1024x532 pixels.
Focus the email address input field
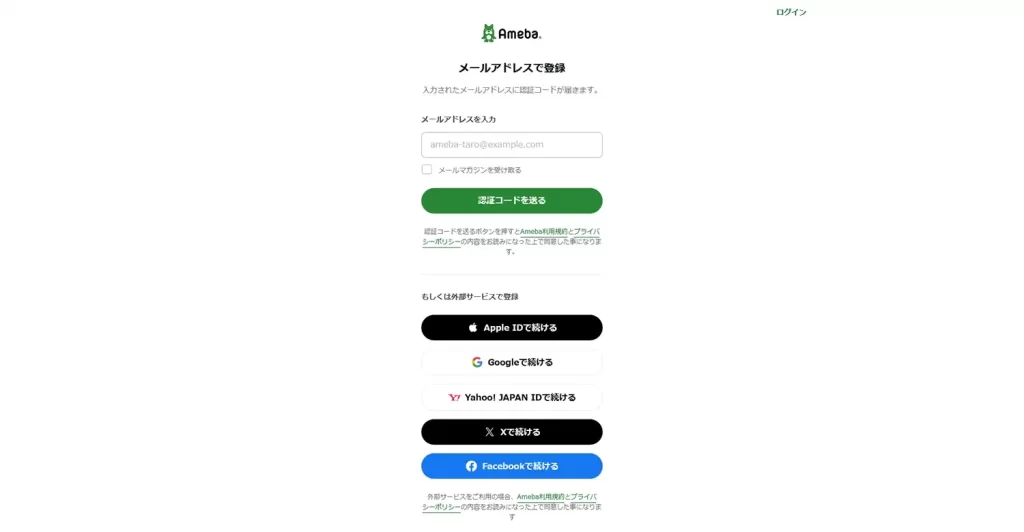pyautogui.click(x=511, y=145)
